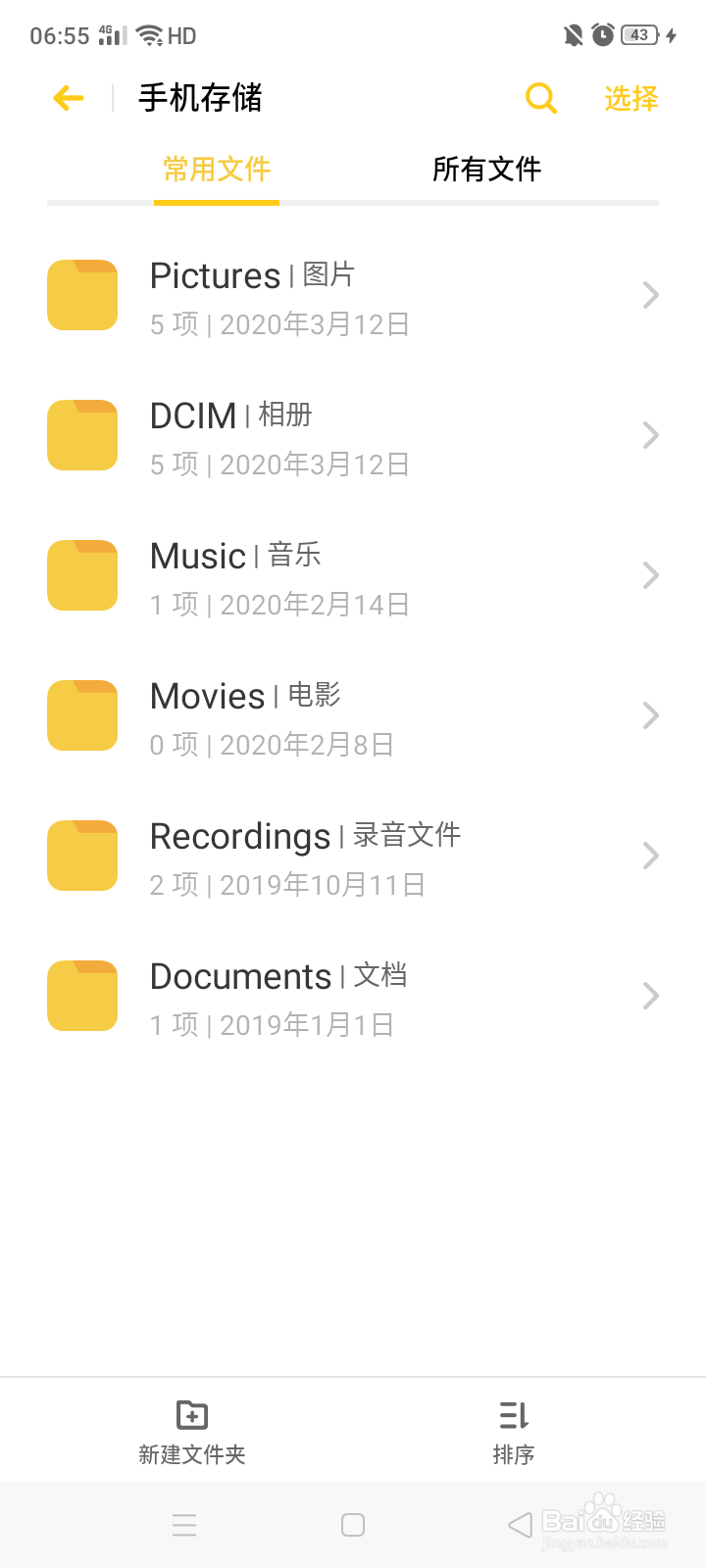This screenshot has width=706, height=1568.
Task: Create a new folder with 新建文件夹
Action: [x=192, y=1432]
